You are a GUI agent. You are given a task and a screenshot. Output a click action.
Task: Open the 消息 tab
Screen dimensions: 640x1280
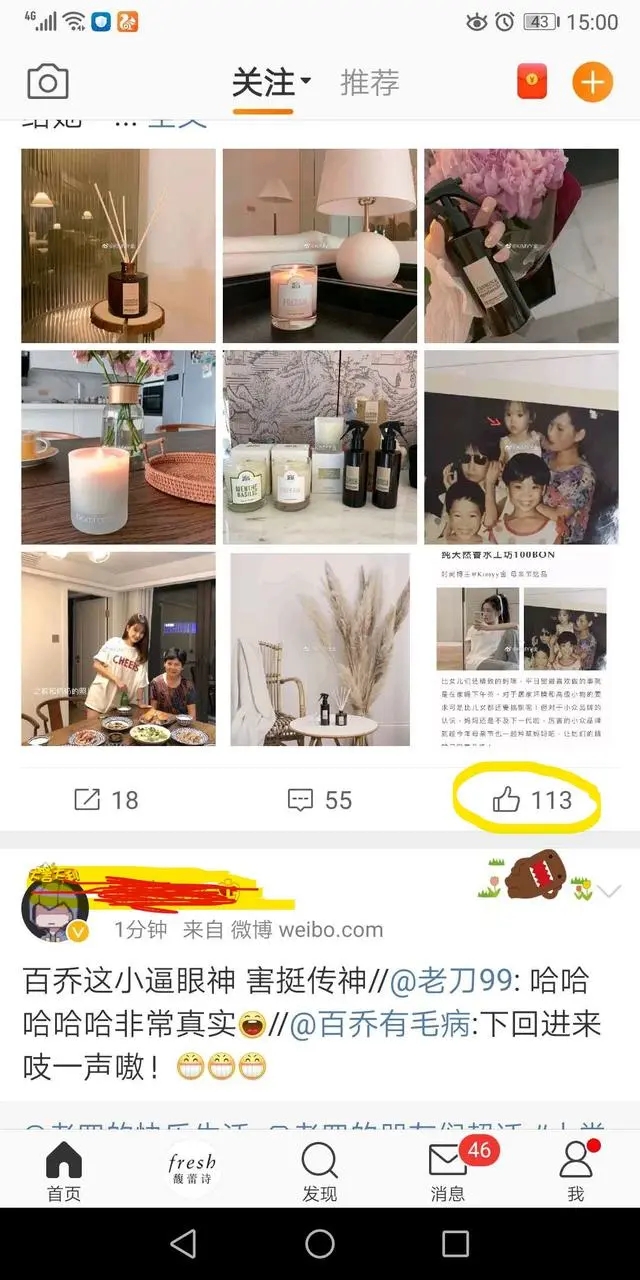[448, 1170]
